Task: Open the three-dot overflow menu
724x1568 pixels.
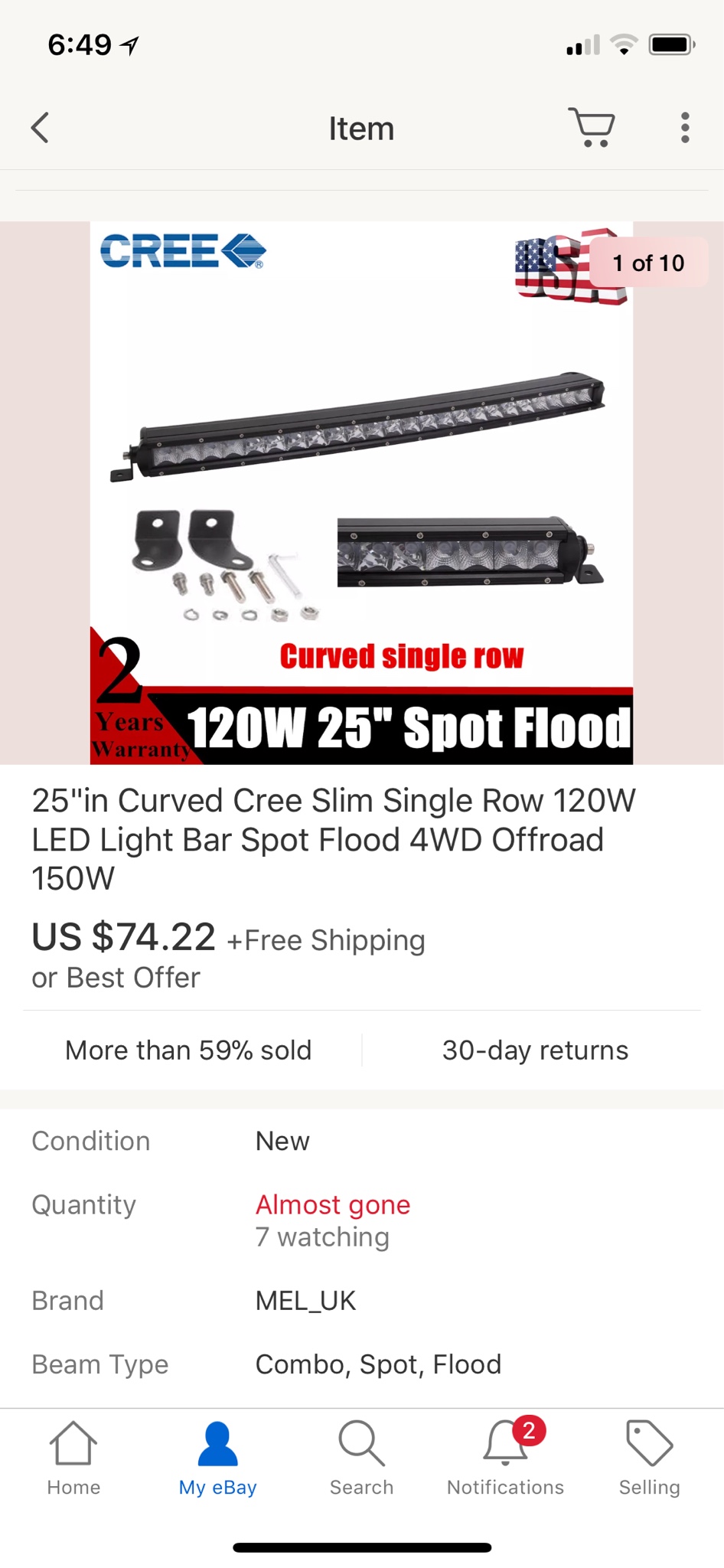Action: point(685,128)
